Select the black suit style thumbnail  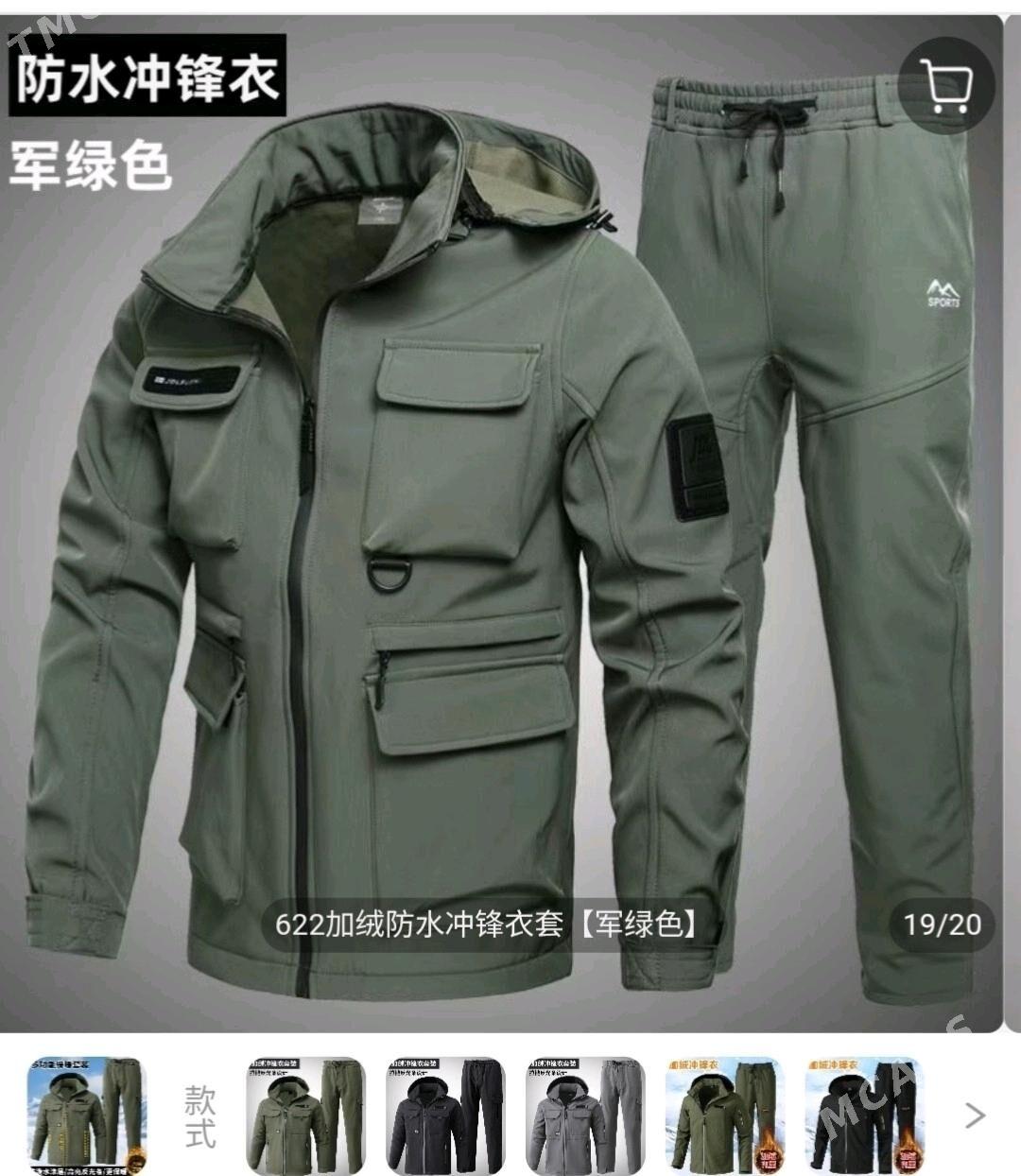click(445, 1115)
